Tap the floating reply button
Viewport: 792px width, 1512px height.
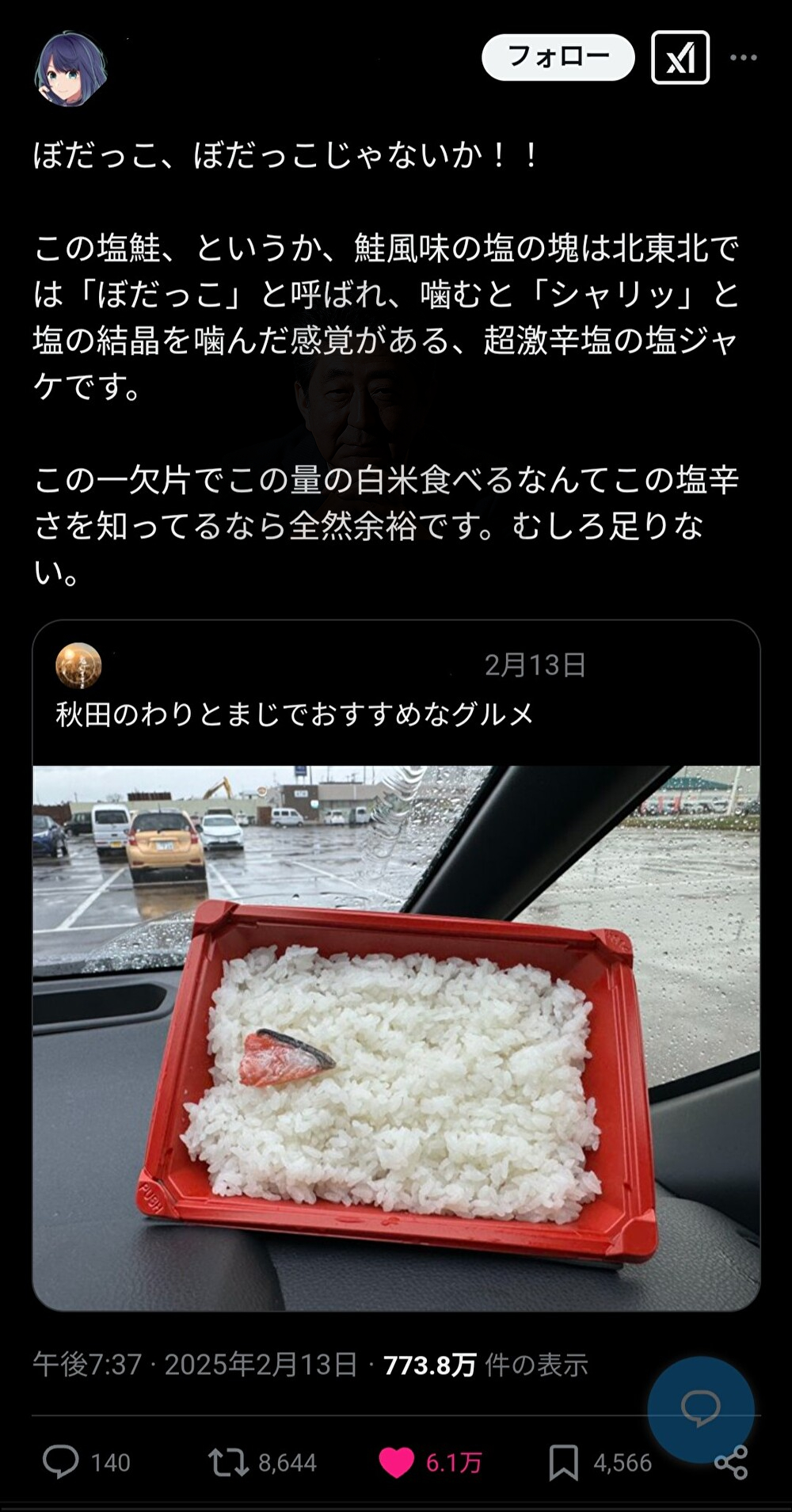coord(701,1409)
